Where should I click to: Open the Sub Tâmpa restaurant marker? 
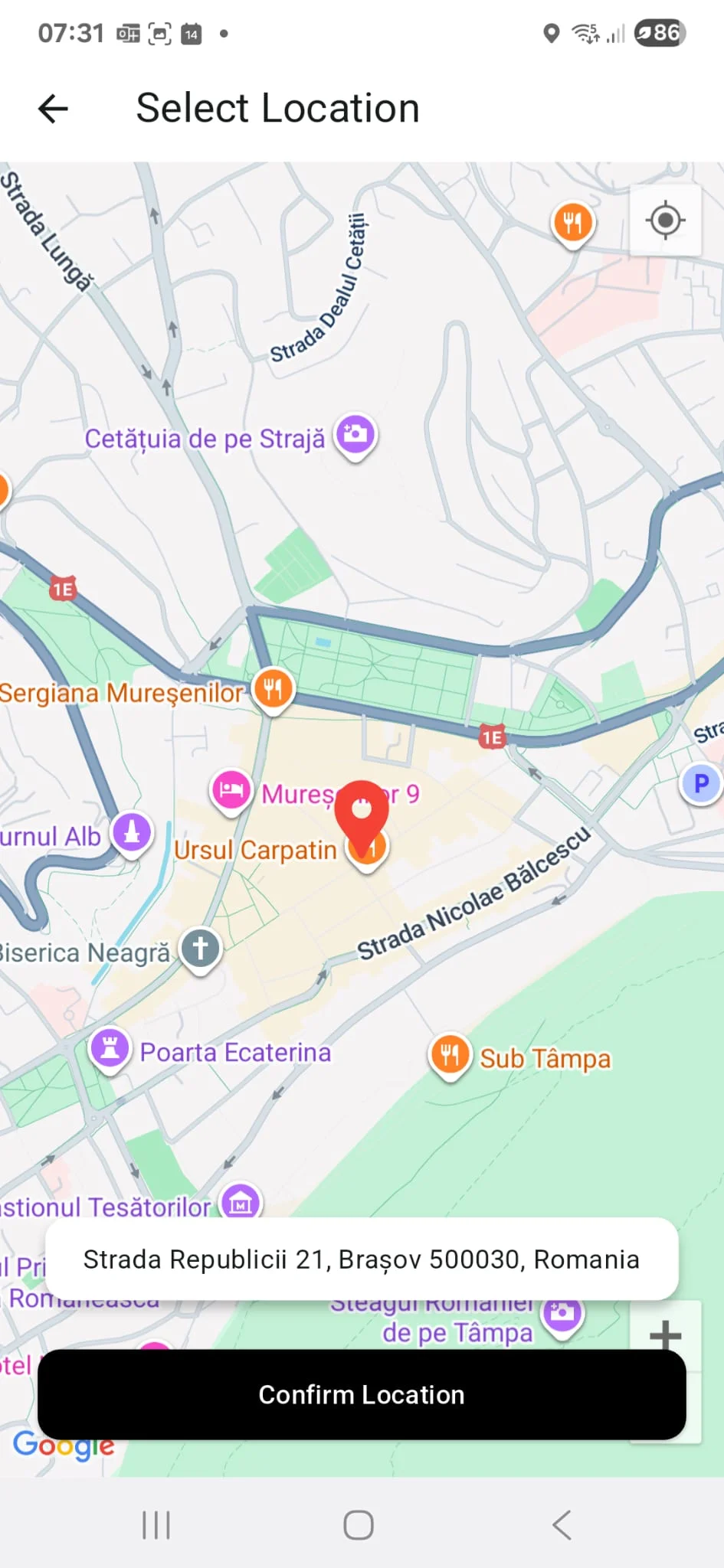[x=450, y=1055]
